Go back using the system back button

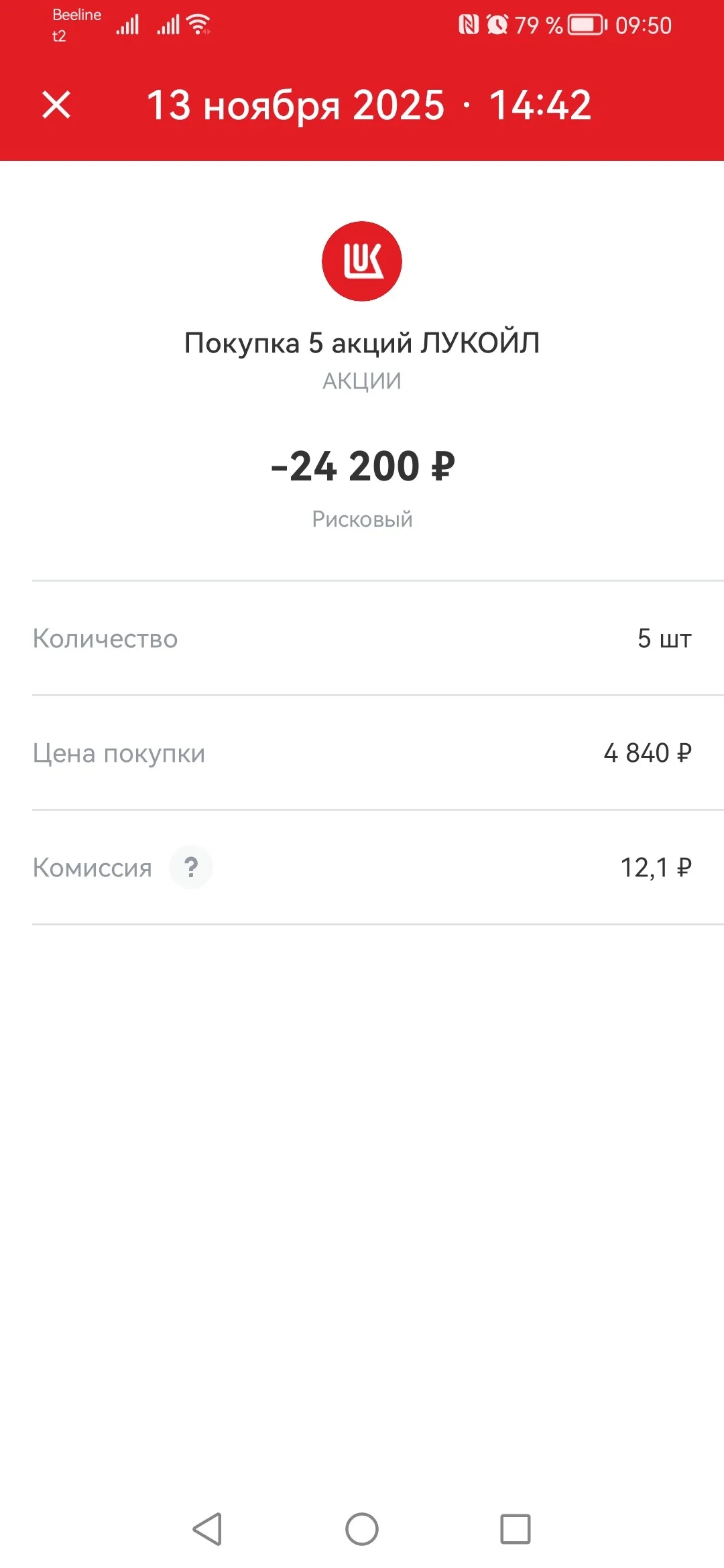[207, 1529]
